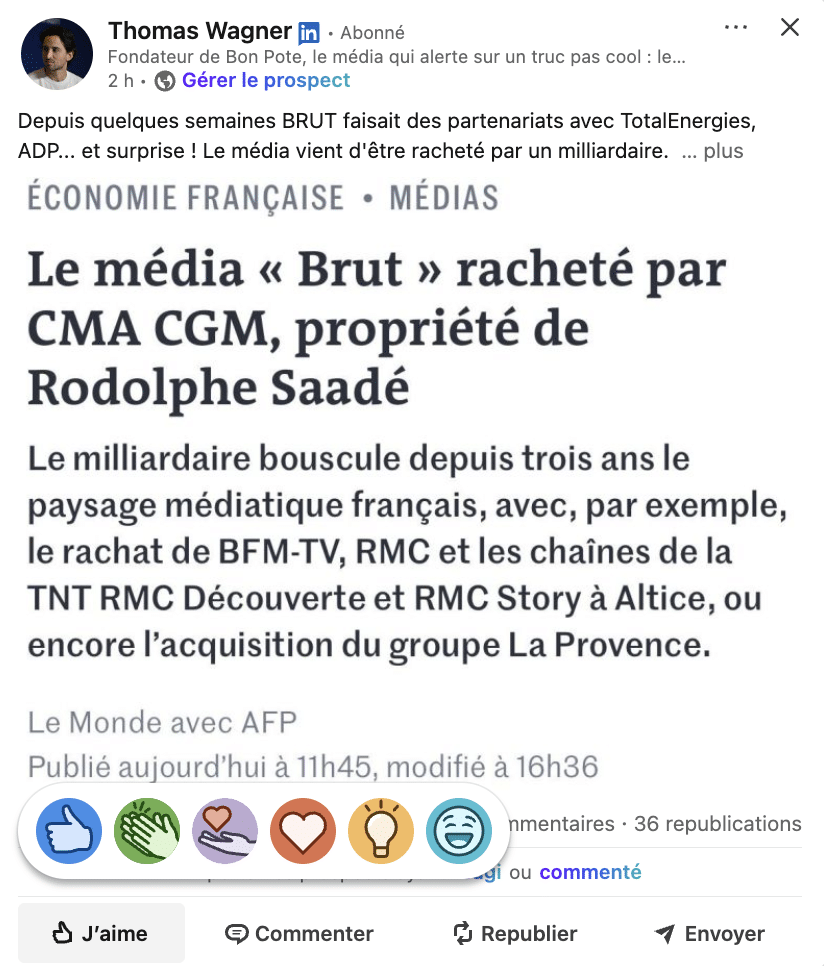View the 36 republications
This screenshot has height=966, width=824.
718,824
